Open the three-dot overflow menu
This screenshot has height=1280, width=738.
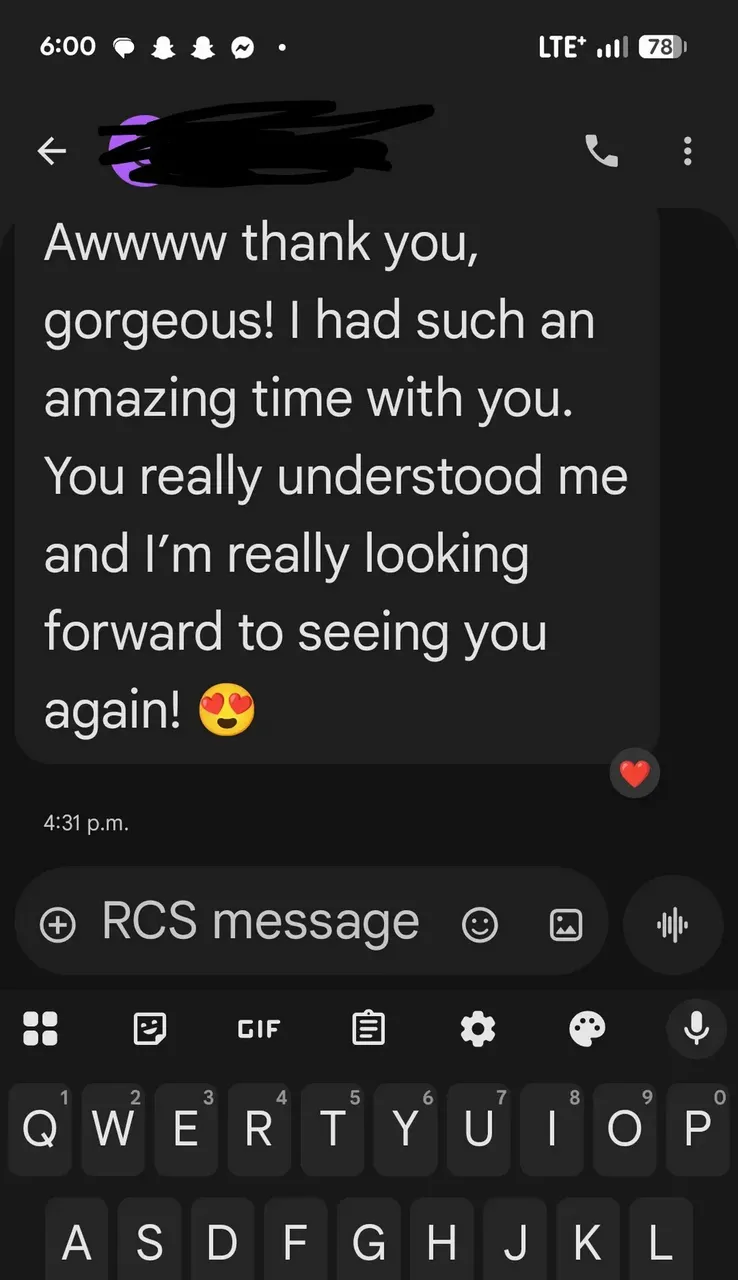(x=687, y=151)
